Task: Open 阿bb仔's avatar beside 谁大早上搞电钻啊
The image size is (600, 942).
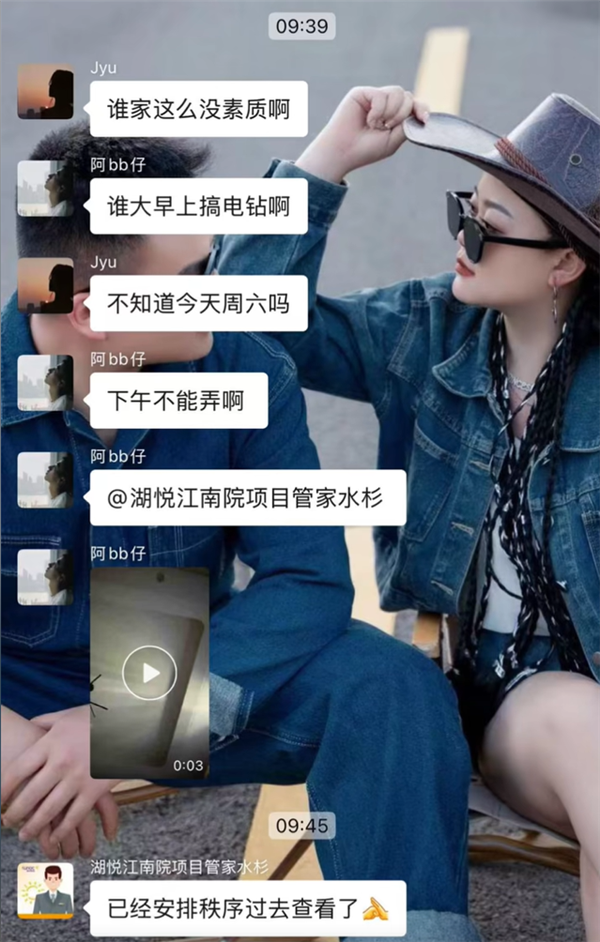Action: click(x=45, y=189)
